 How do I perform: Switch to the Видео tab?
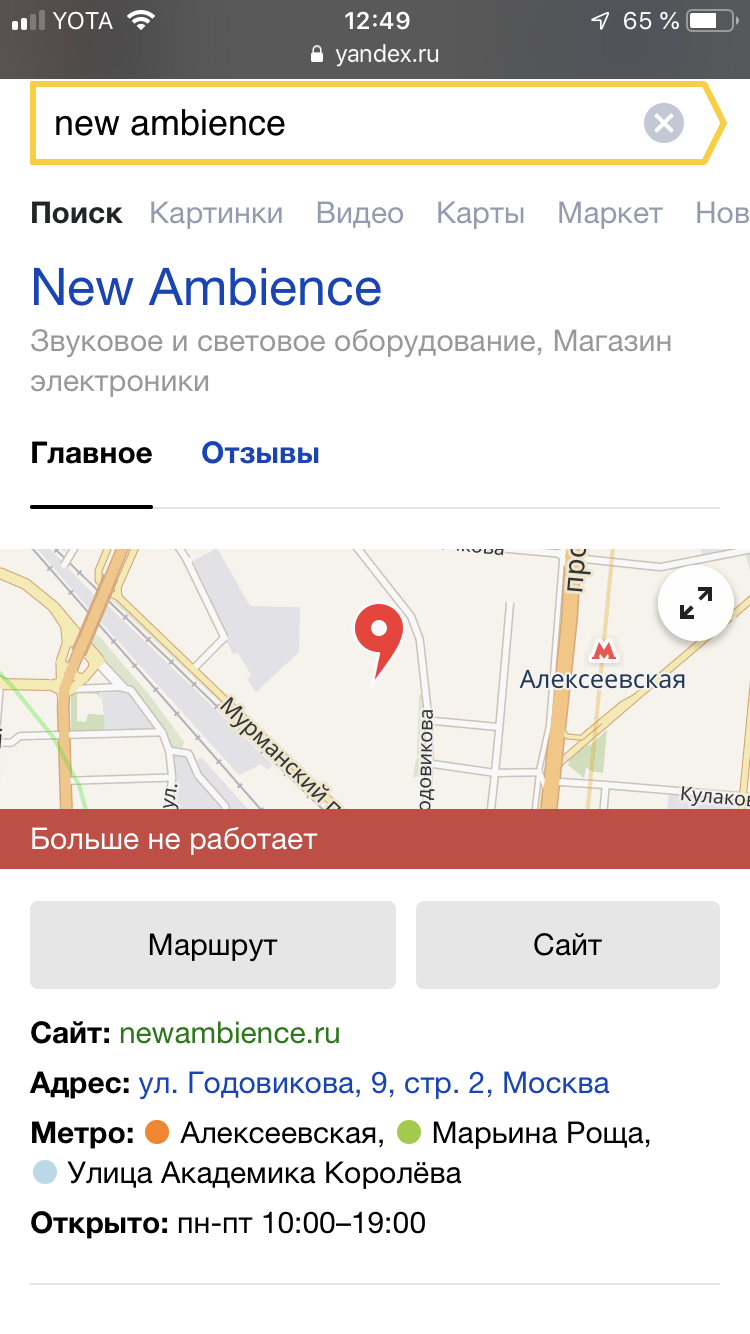pos(359,213)
